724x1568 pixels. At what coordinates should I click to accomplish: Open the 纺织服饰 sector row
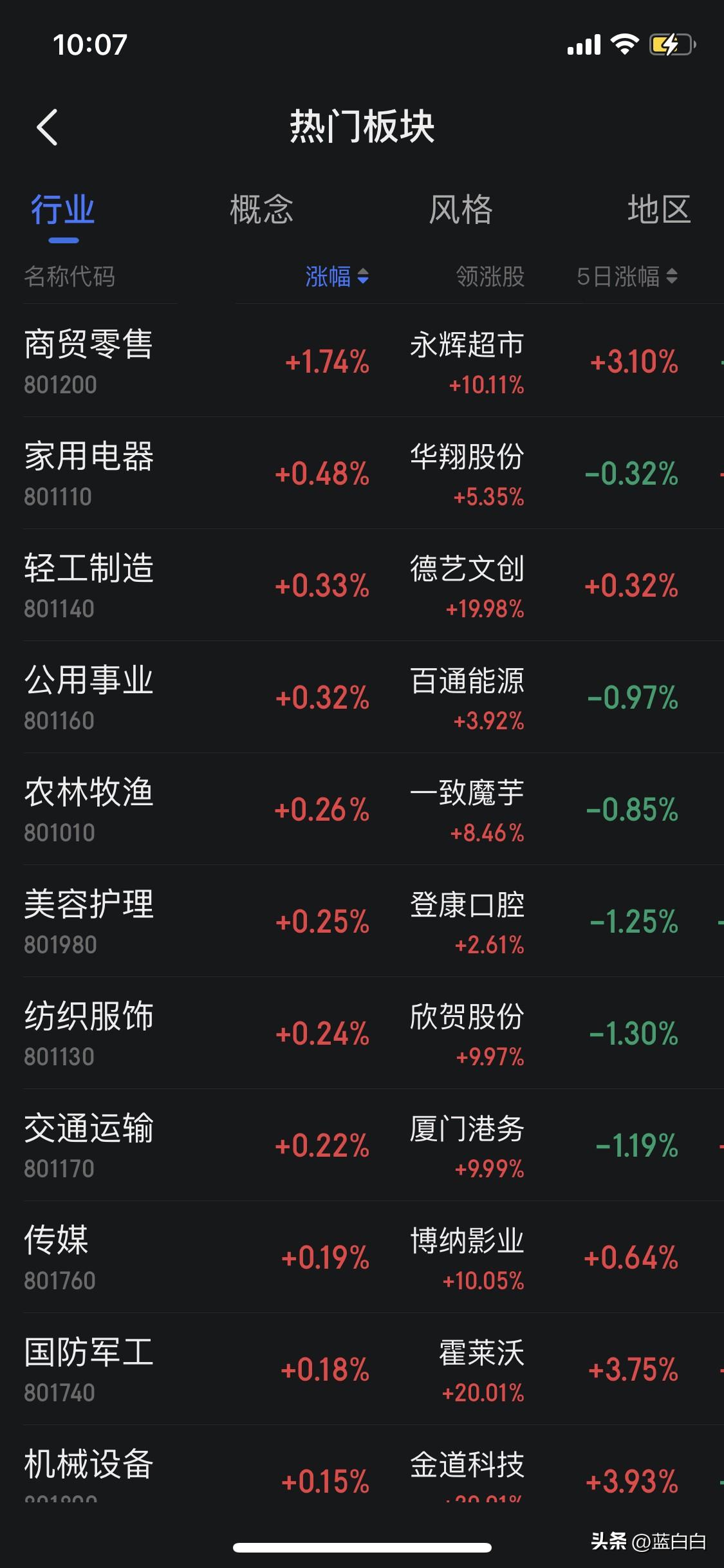[88, 1032]
